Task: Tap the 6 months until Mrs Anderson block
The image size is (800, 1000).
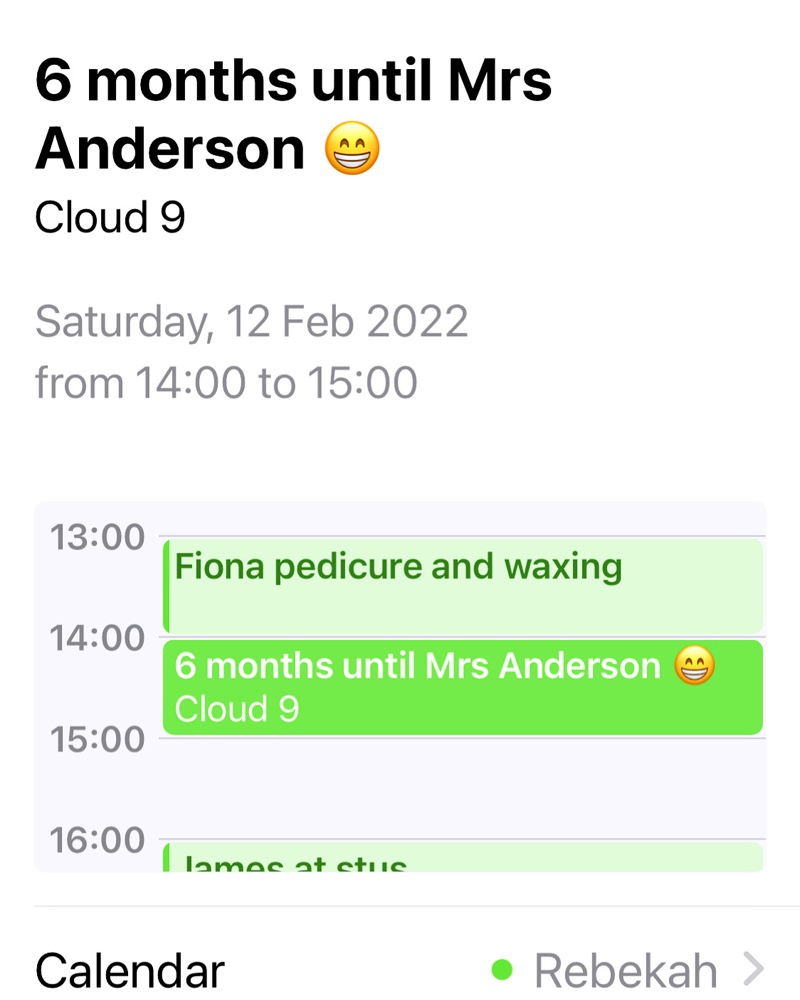Action: (x=462, y=687)
